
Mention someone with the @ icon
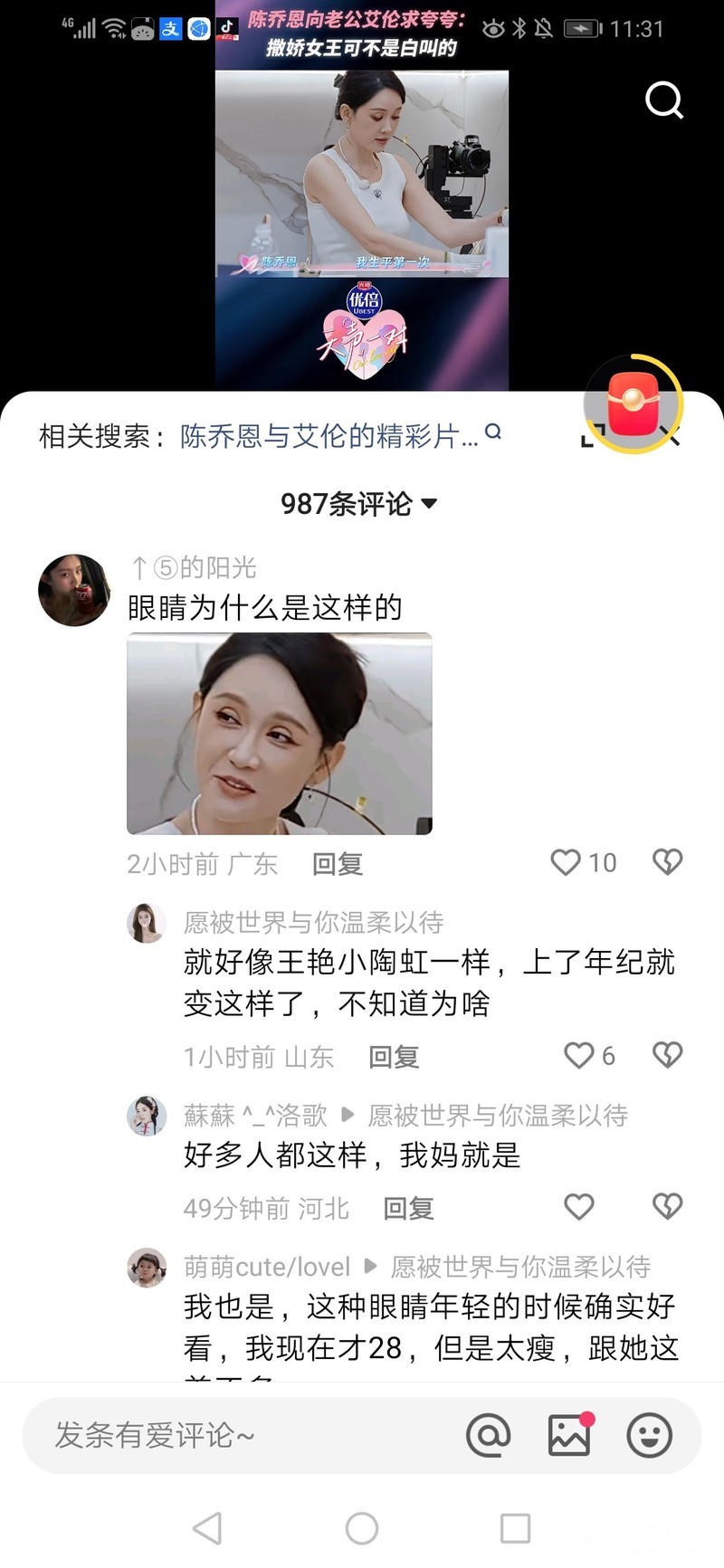tap(488, 1435)
